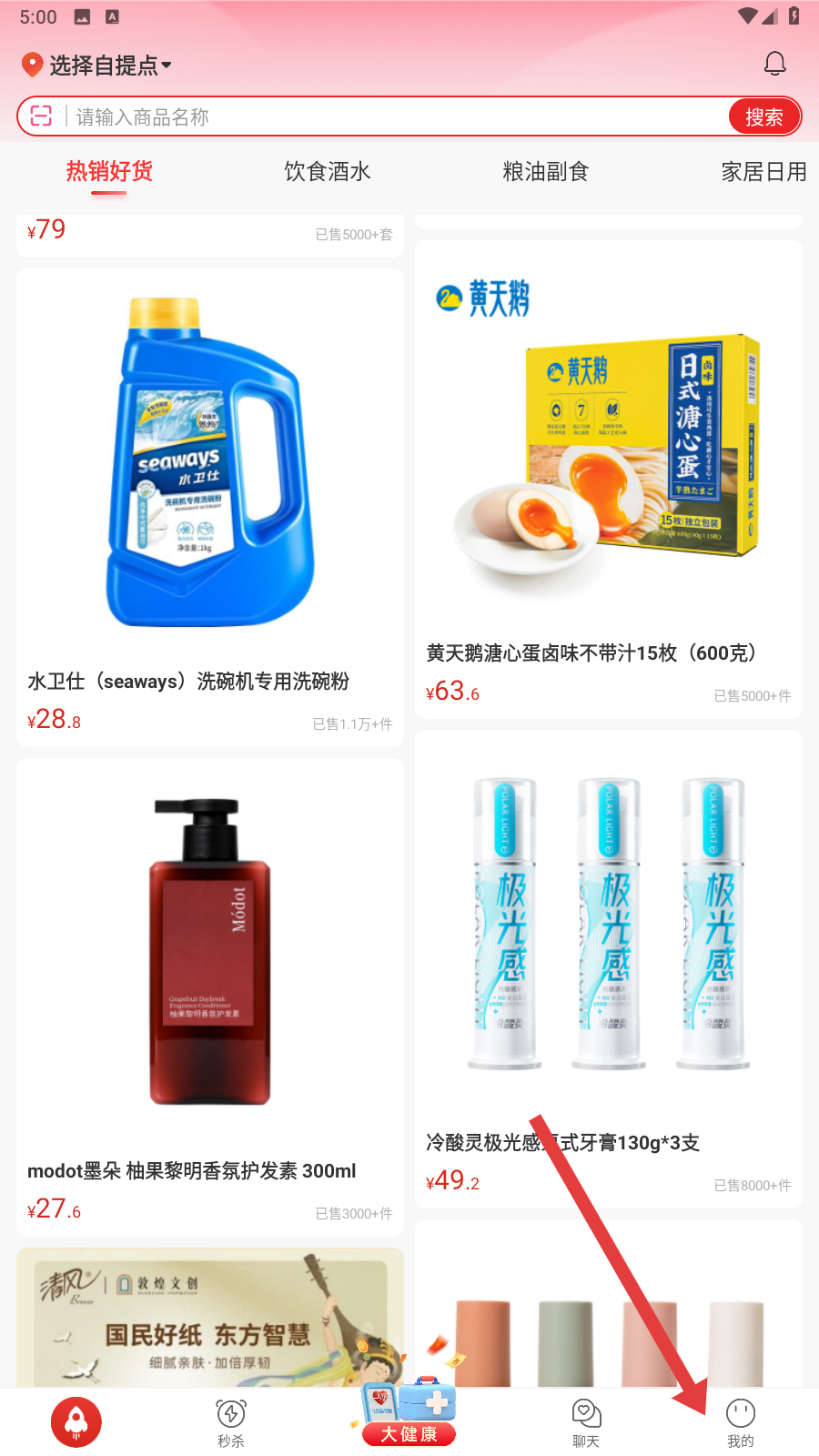Open the notifications bell
Image resolution: width=819 pixels, height=1456 pixels.
[x=774, y=65]
